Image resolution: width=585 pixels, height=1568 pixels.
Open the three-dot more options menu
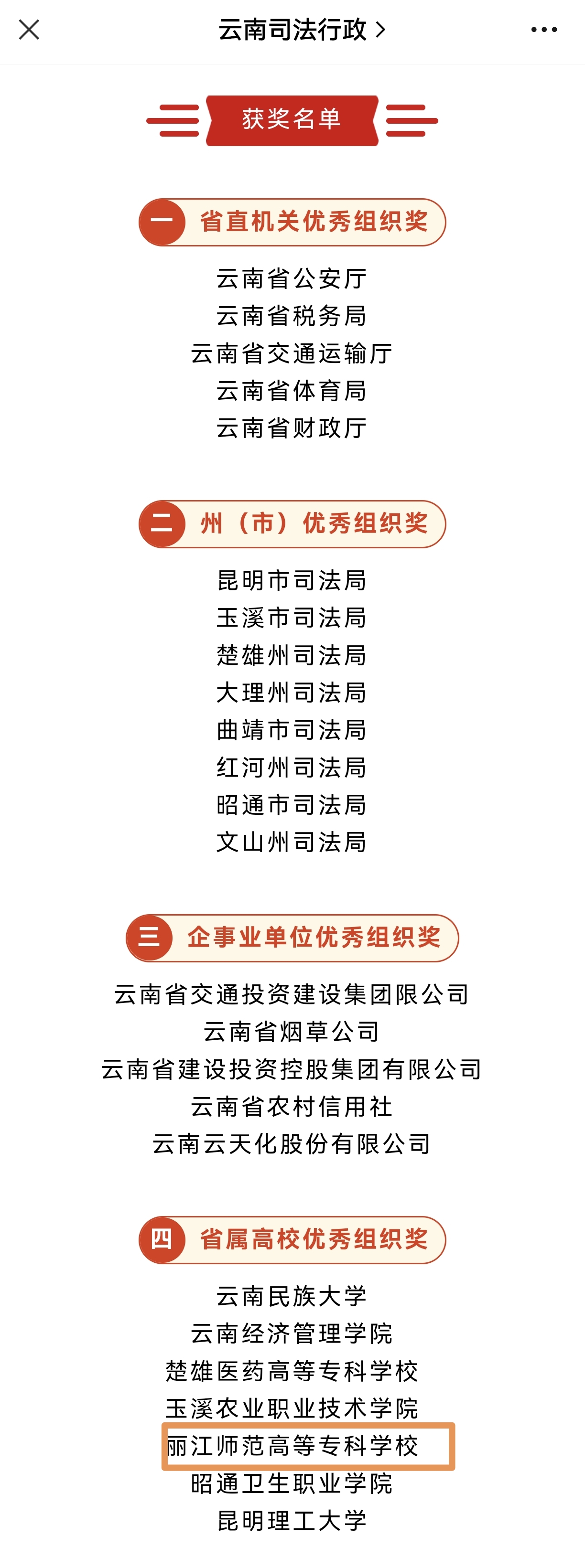click(x=543, y=29)
